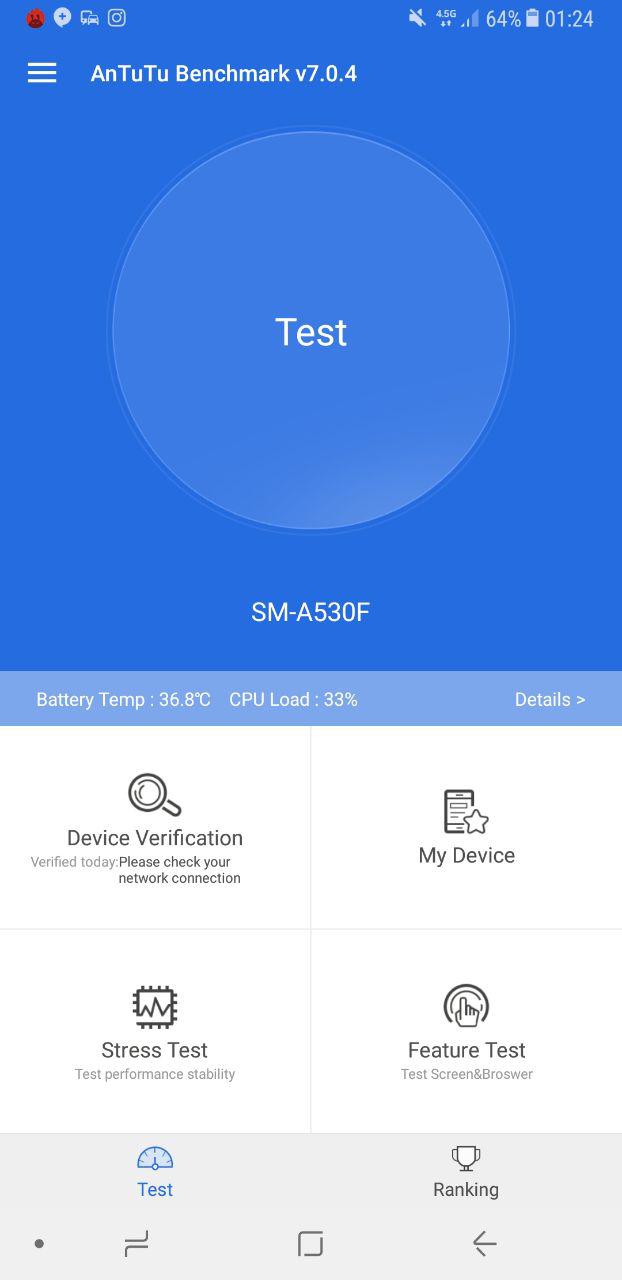This screenshot has width=622, height=1280.
Task: Start the benchmark with the Test circle
Action: click(x=311, y=331)
